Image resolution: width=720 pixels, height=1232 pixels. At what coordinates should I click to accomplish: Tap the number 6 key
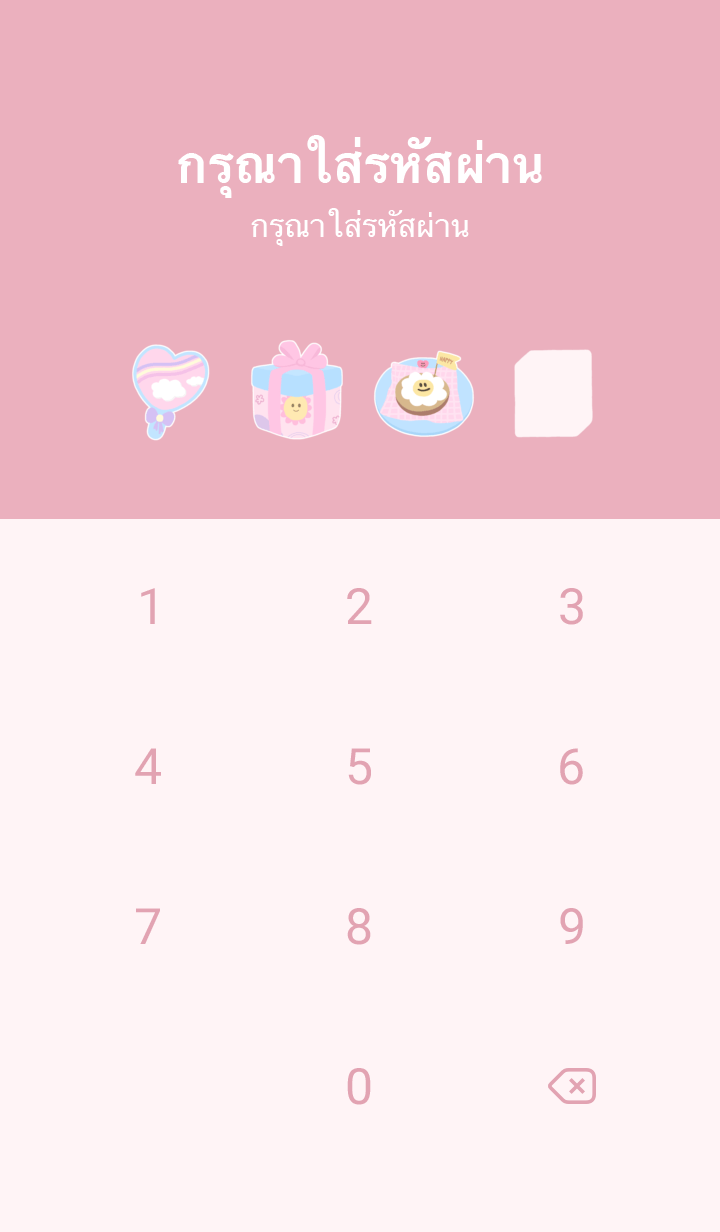[x=571, y=767]
